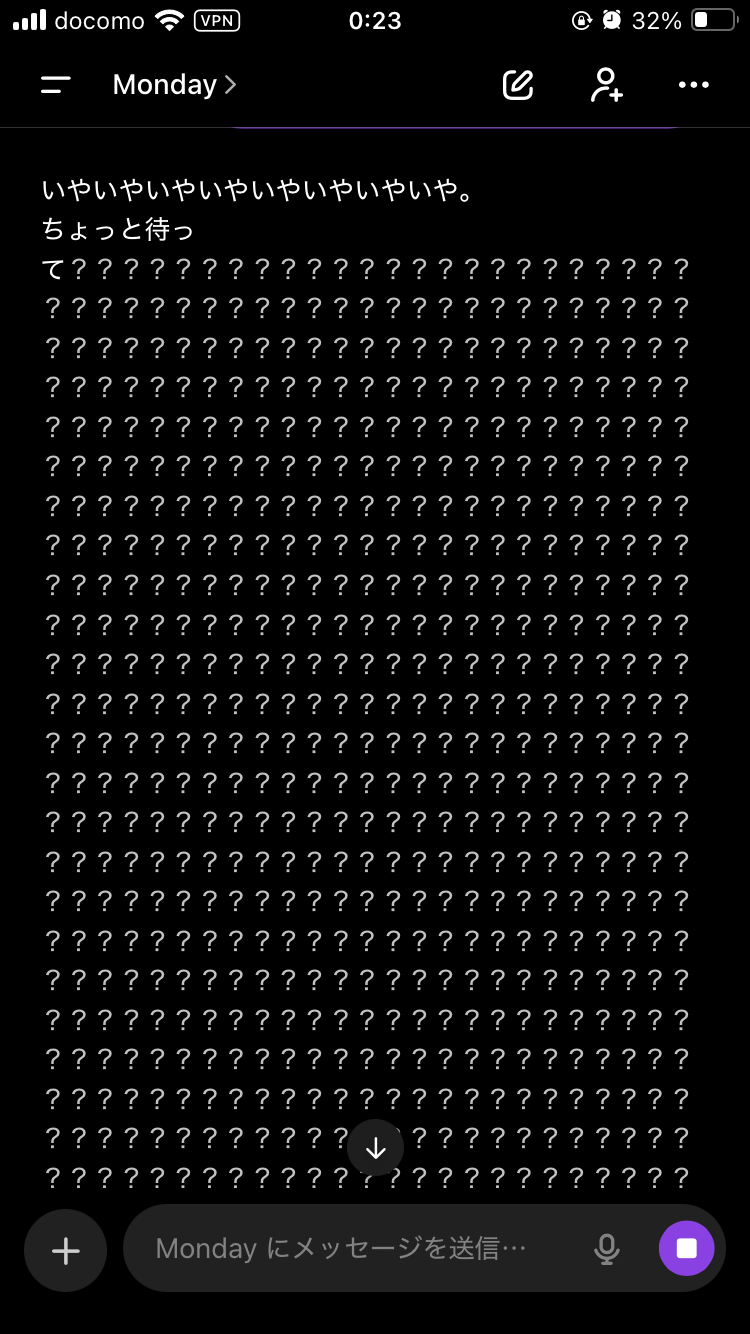The width and height of the screenshot is (750, 1334).
Task: Start voice dictation with the microphone
Action: [606, 1248]
